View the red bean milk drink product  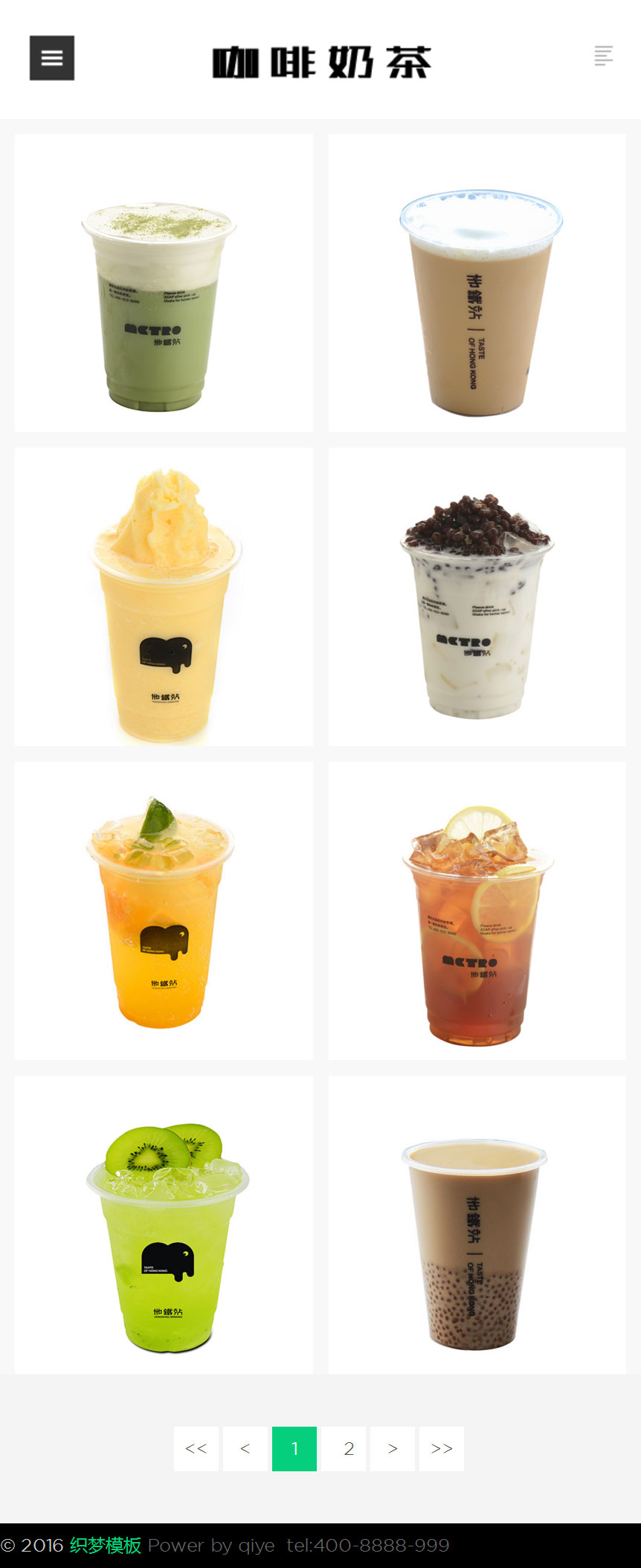[477, 597]
